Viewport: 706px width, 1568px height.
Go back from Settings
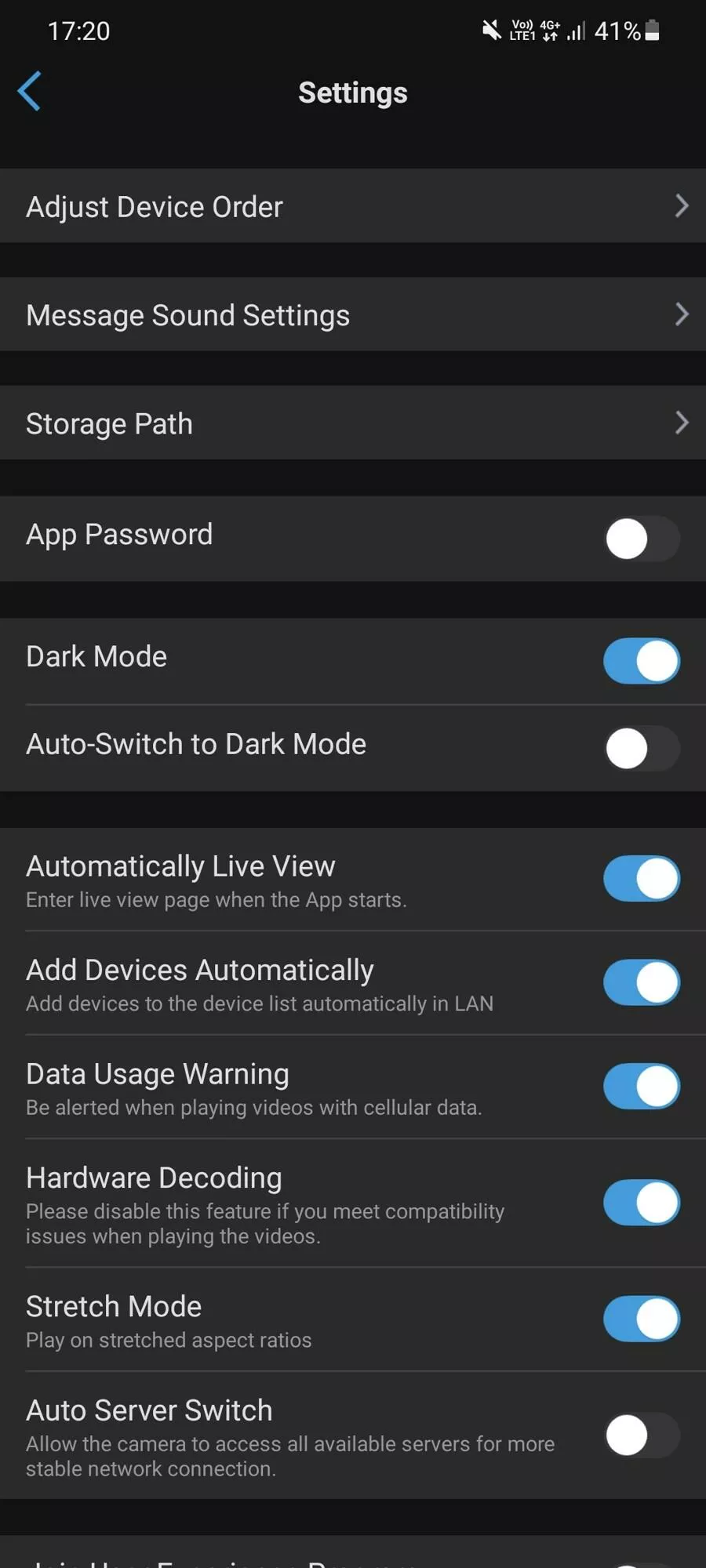[30, 92]
